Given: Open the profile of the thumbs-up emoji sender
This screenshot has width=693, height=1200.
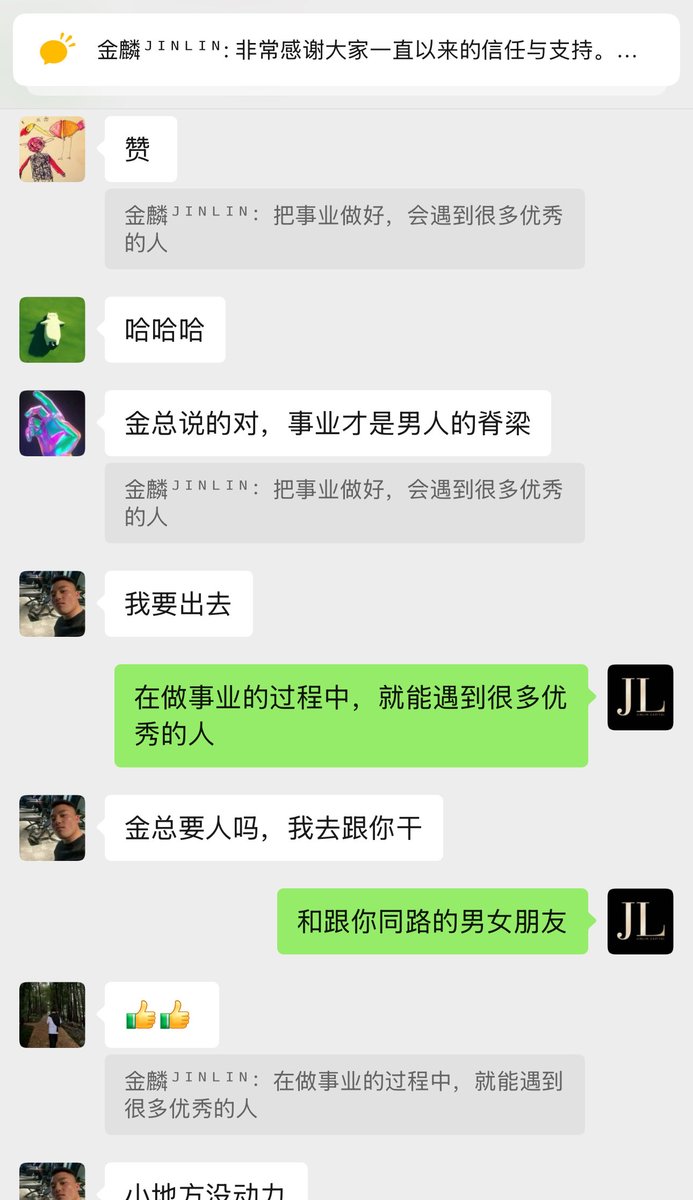Looking at the screenshot, I should click(x=52, y=1015).
